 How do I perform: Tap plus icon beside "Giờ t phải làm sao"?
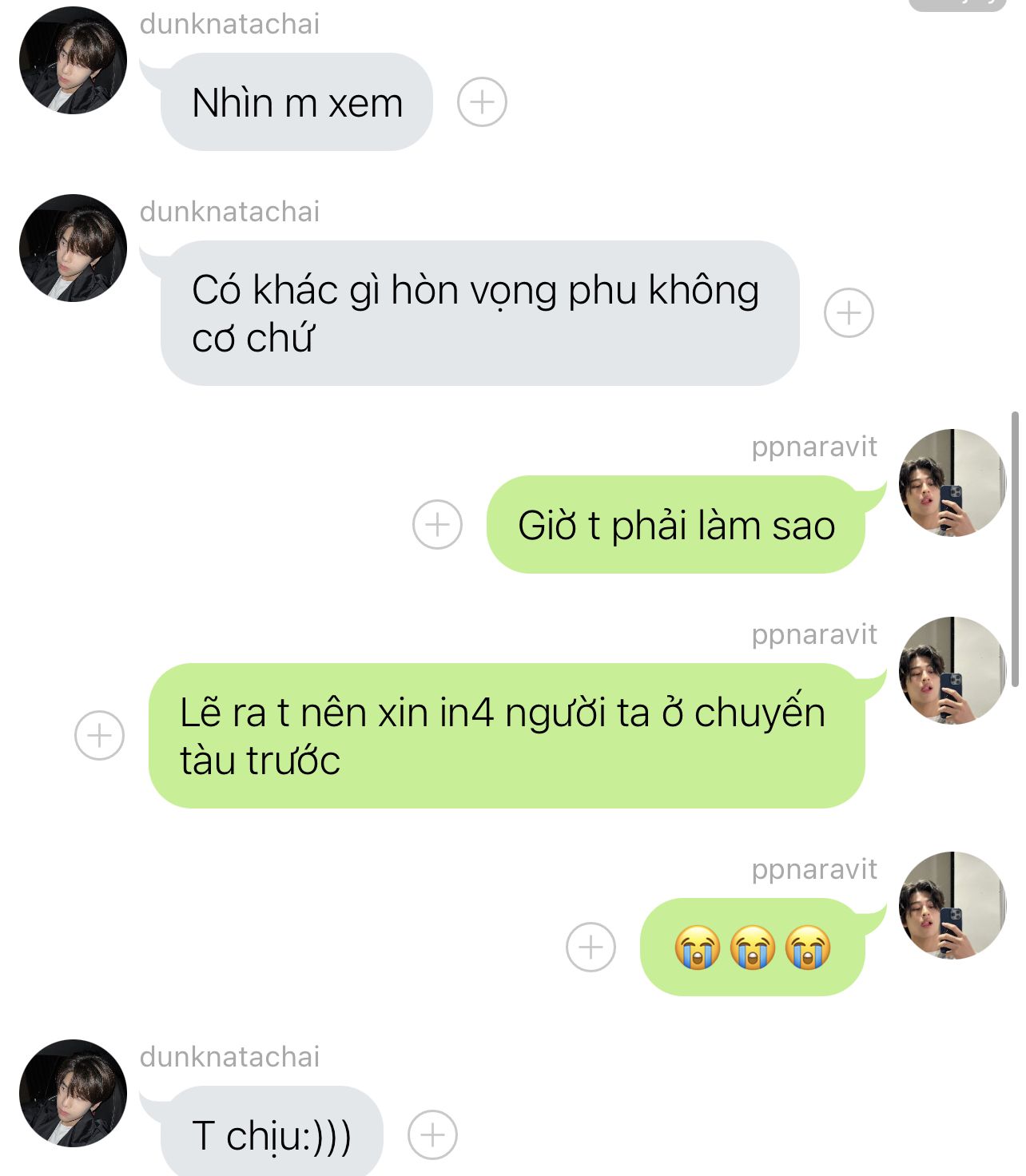click(437, 525)
